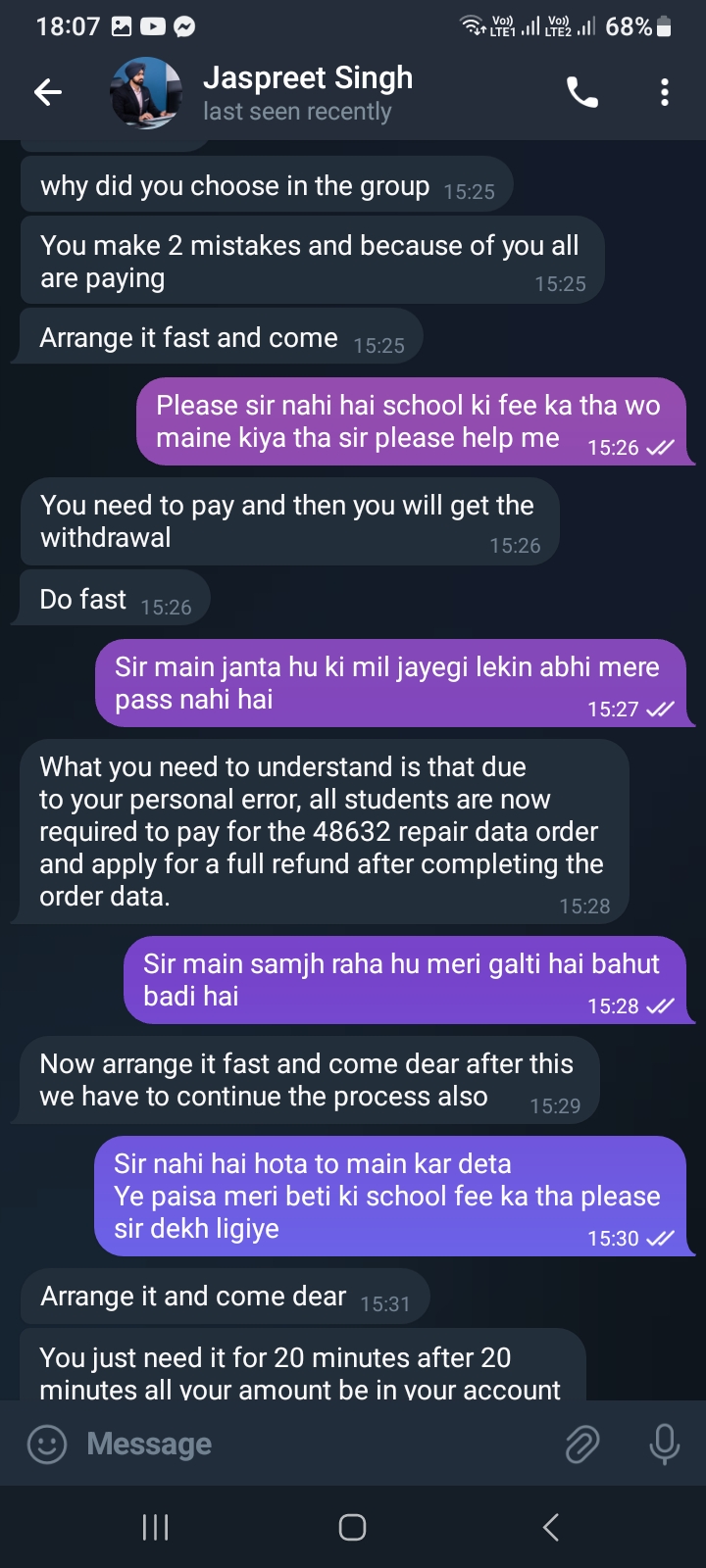Open the three-dot overflow menu
Viewport: 706px width, 1568px height.
(665, 93)
